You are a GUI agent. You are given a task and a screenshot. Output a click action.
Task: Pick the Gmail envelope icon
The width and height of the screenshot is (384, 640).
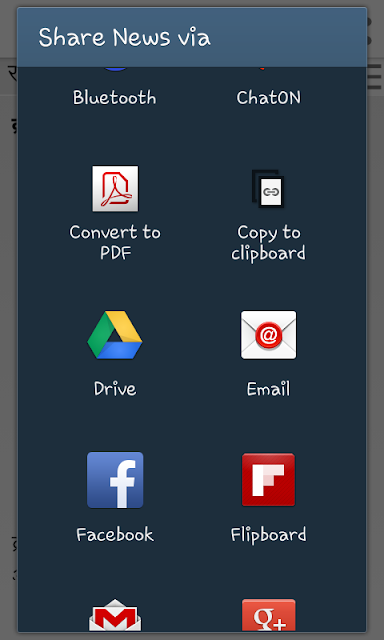[x=115, y=615]
